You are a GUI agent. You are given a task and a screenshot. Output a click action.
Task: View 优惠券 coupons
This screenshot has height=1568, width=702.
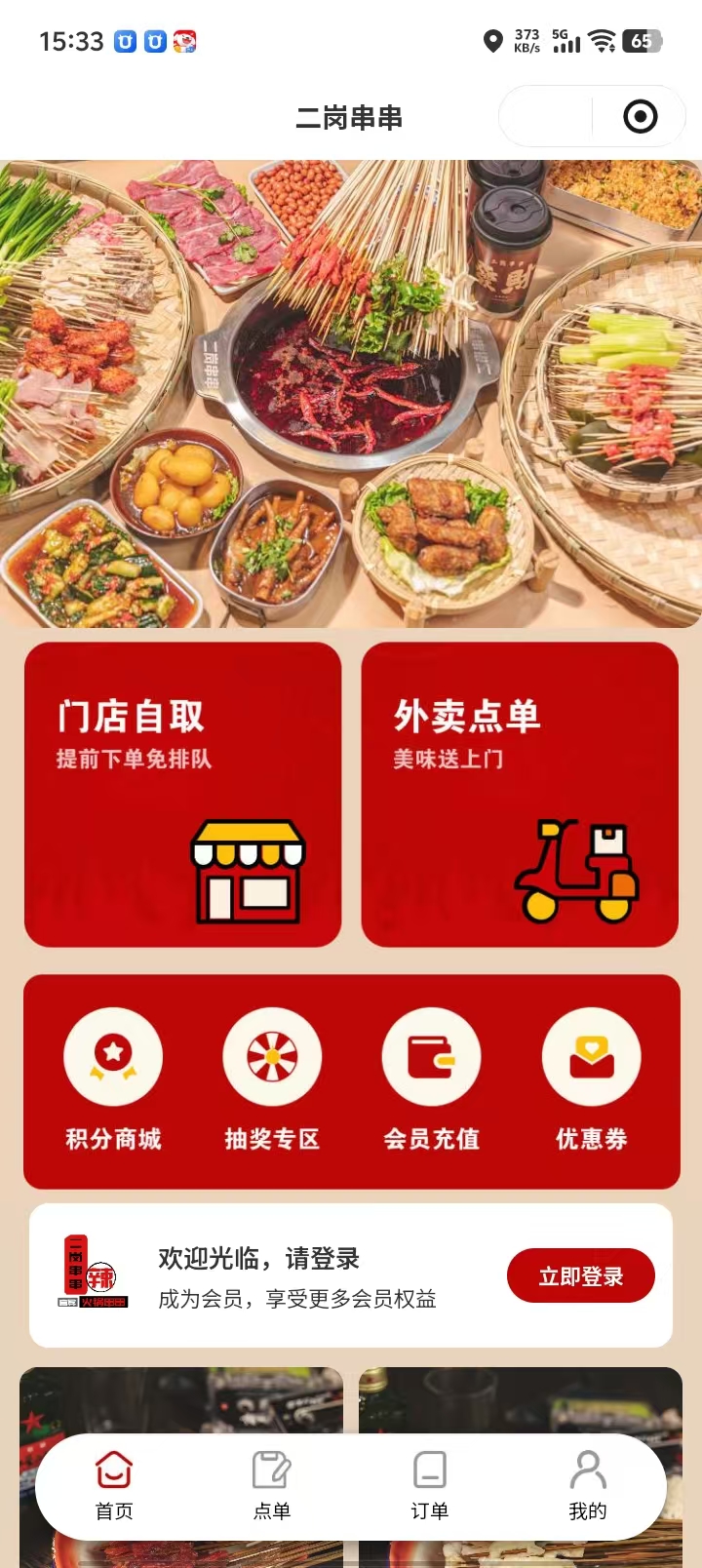point(591,1078)
